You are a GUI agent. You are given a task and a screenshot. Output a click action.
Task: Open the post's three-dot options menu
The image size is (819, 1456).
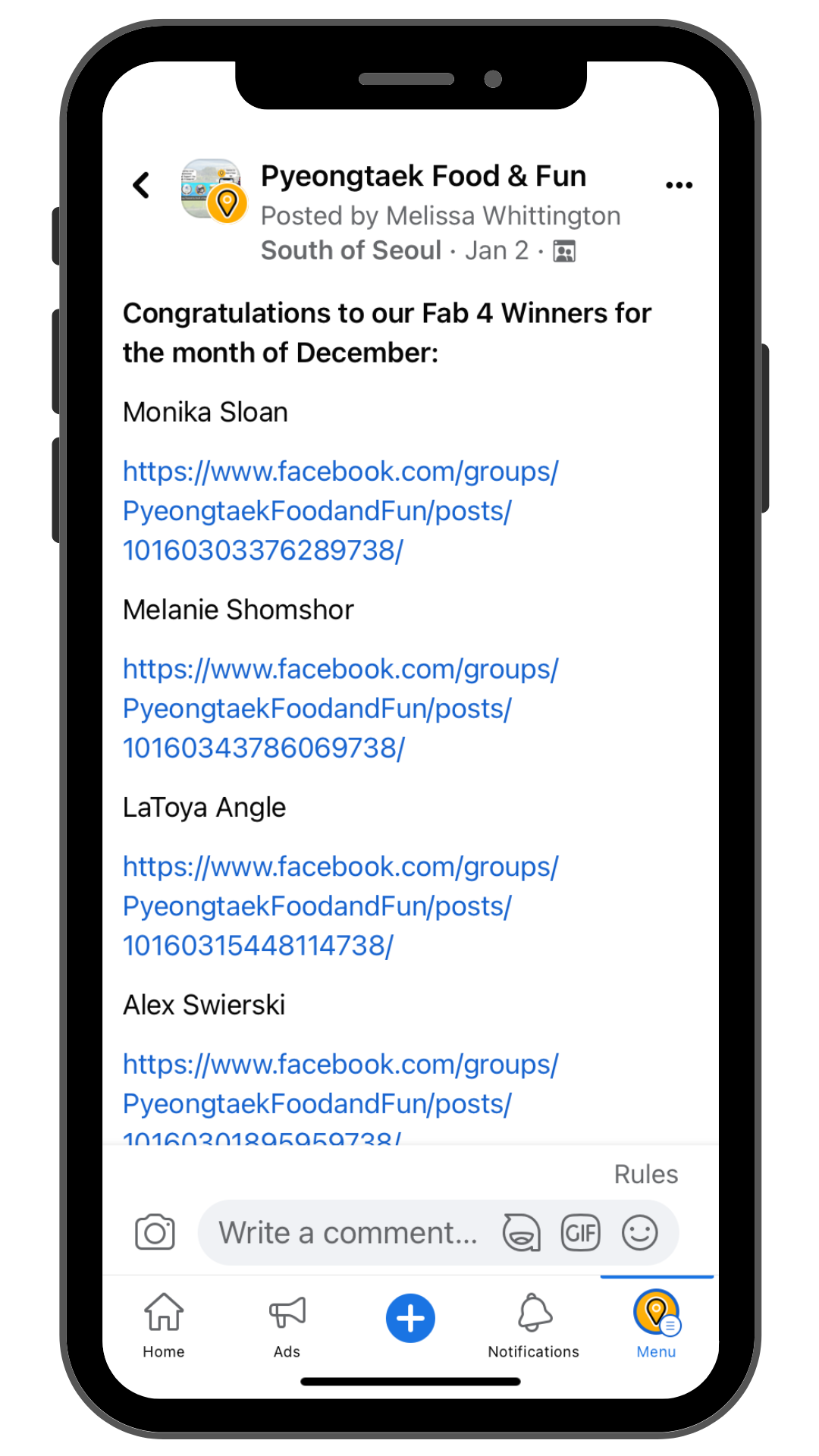679,185
